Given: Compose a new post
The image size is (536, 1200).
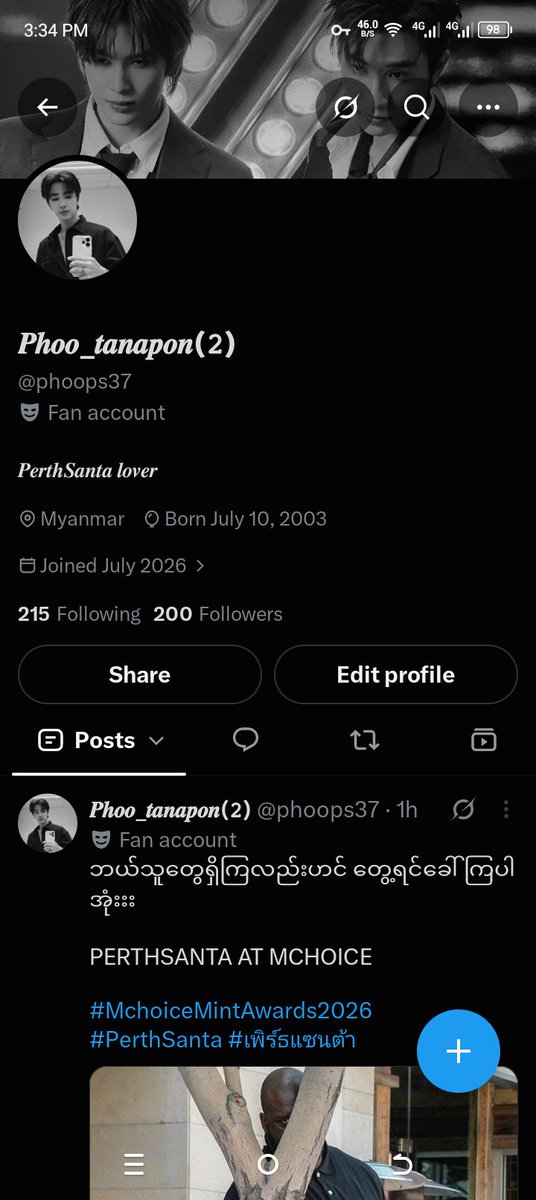Looking at the screenshot, I should point(458,1051).
